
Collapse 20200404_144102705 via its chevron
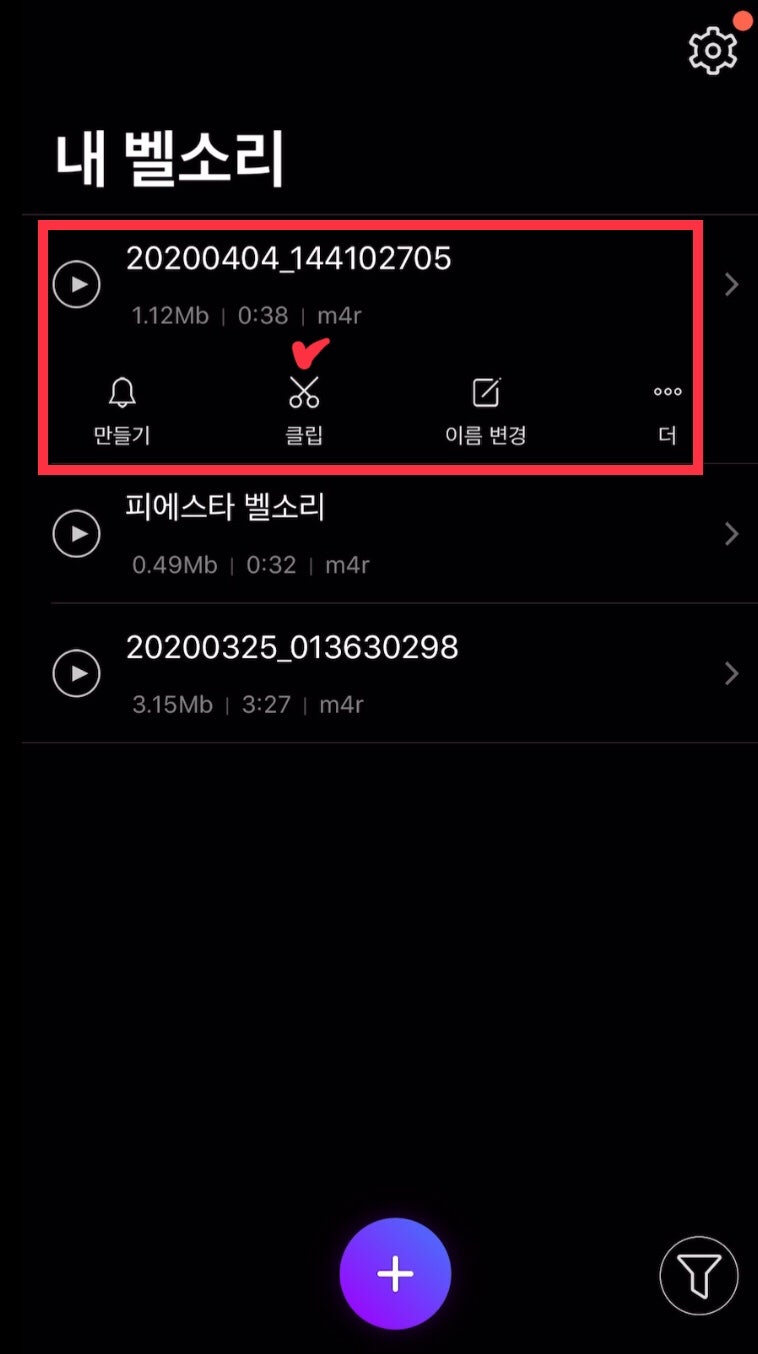pyautogui.click(x=731, y=285)
